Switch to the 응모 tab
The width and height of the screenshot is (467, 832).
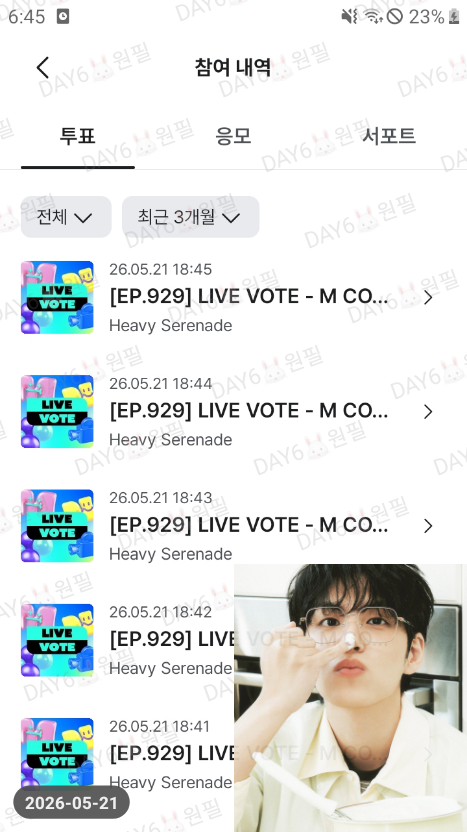pyautogui.click(x=233, y=136)
